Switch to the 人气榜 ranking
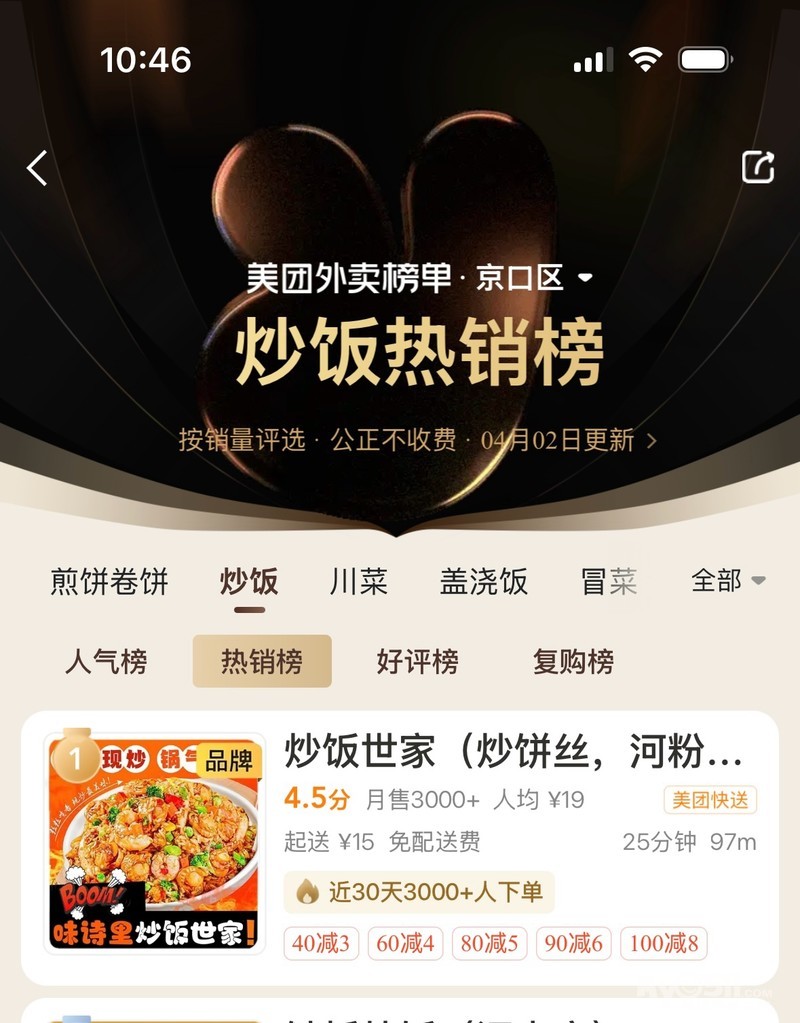The image size is (800, 1023). tap(106, 661)
